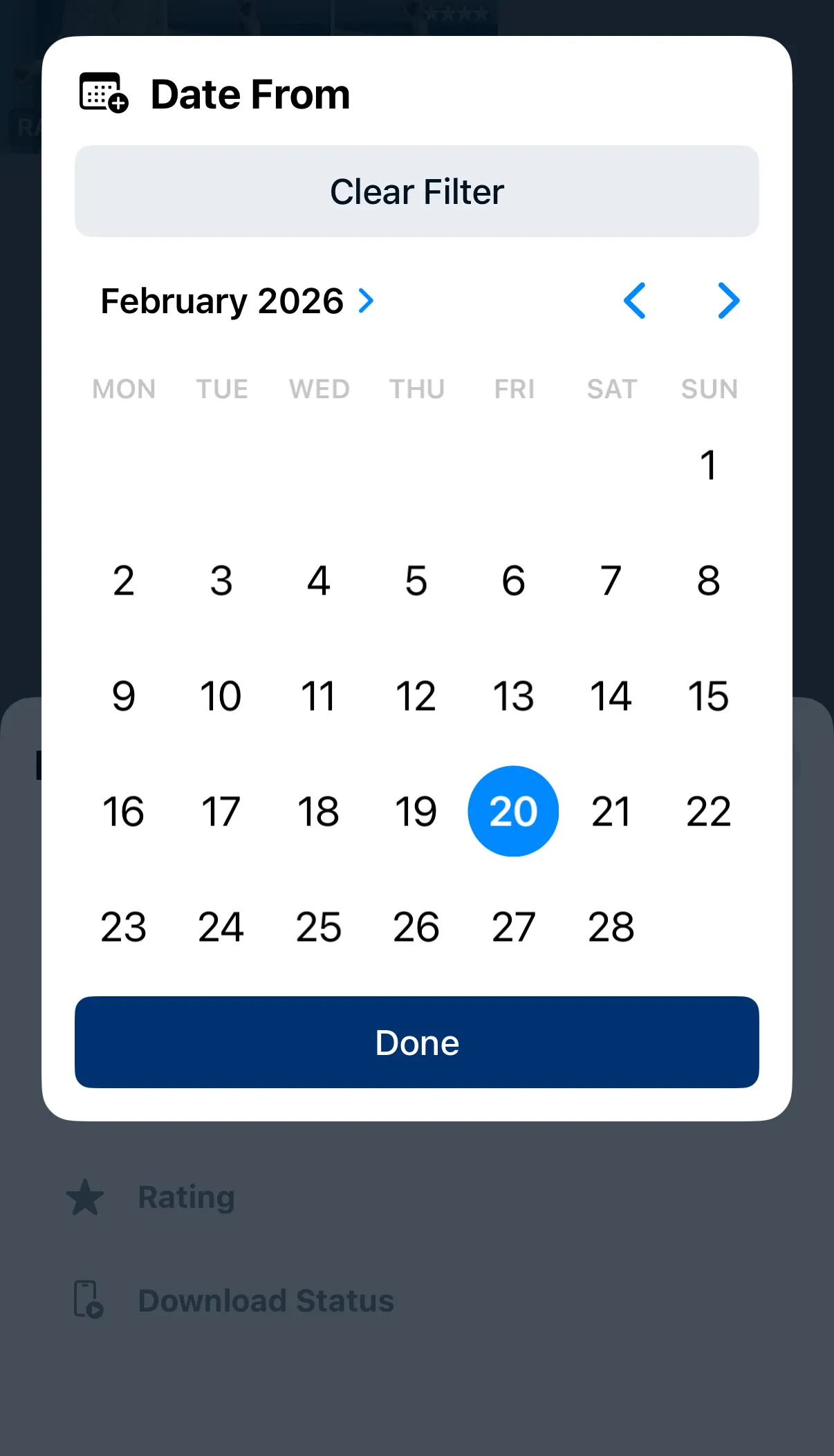The image size is (834, 1456).
Task: Select the 14th in the calendar
Action: click(611, 696)
